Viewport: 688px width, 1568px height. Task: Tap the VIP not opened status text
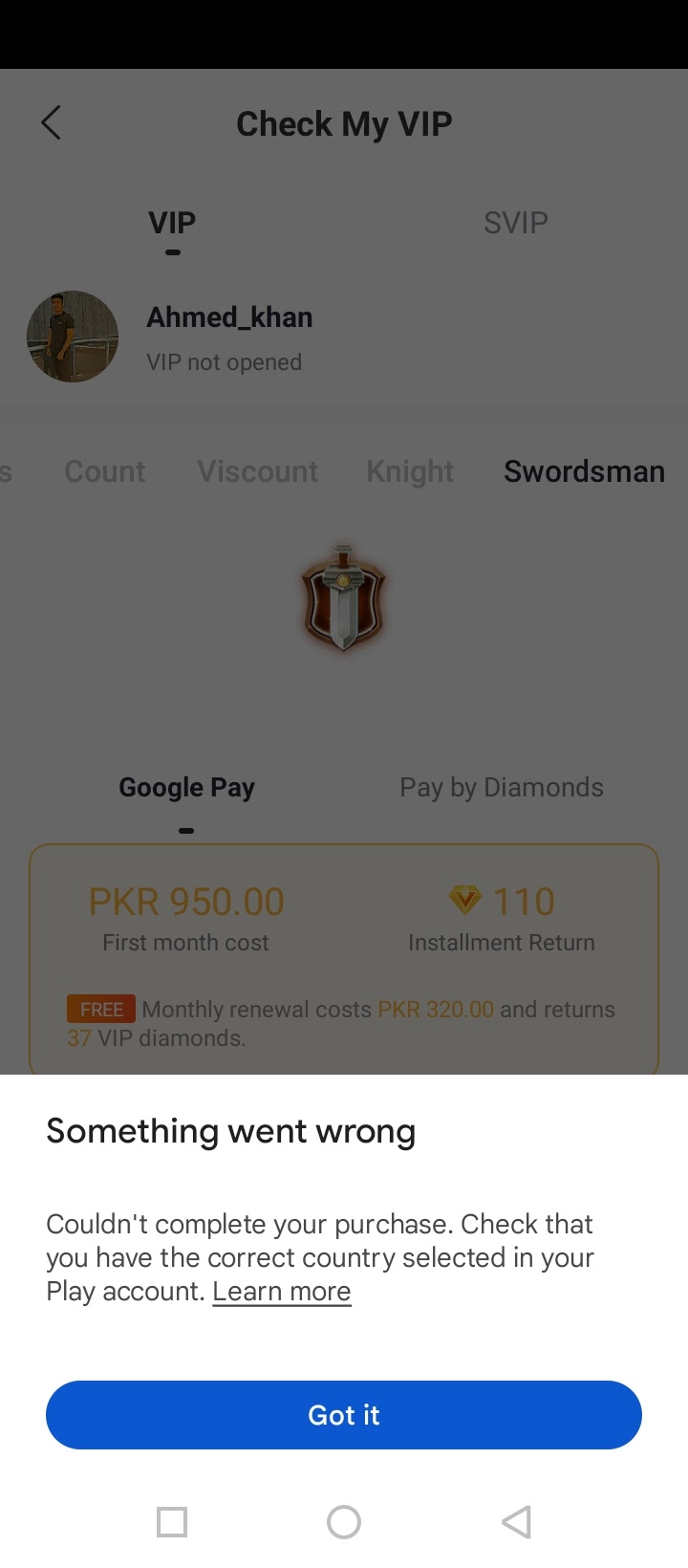224,361
